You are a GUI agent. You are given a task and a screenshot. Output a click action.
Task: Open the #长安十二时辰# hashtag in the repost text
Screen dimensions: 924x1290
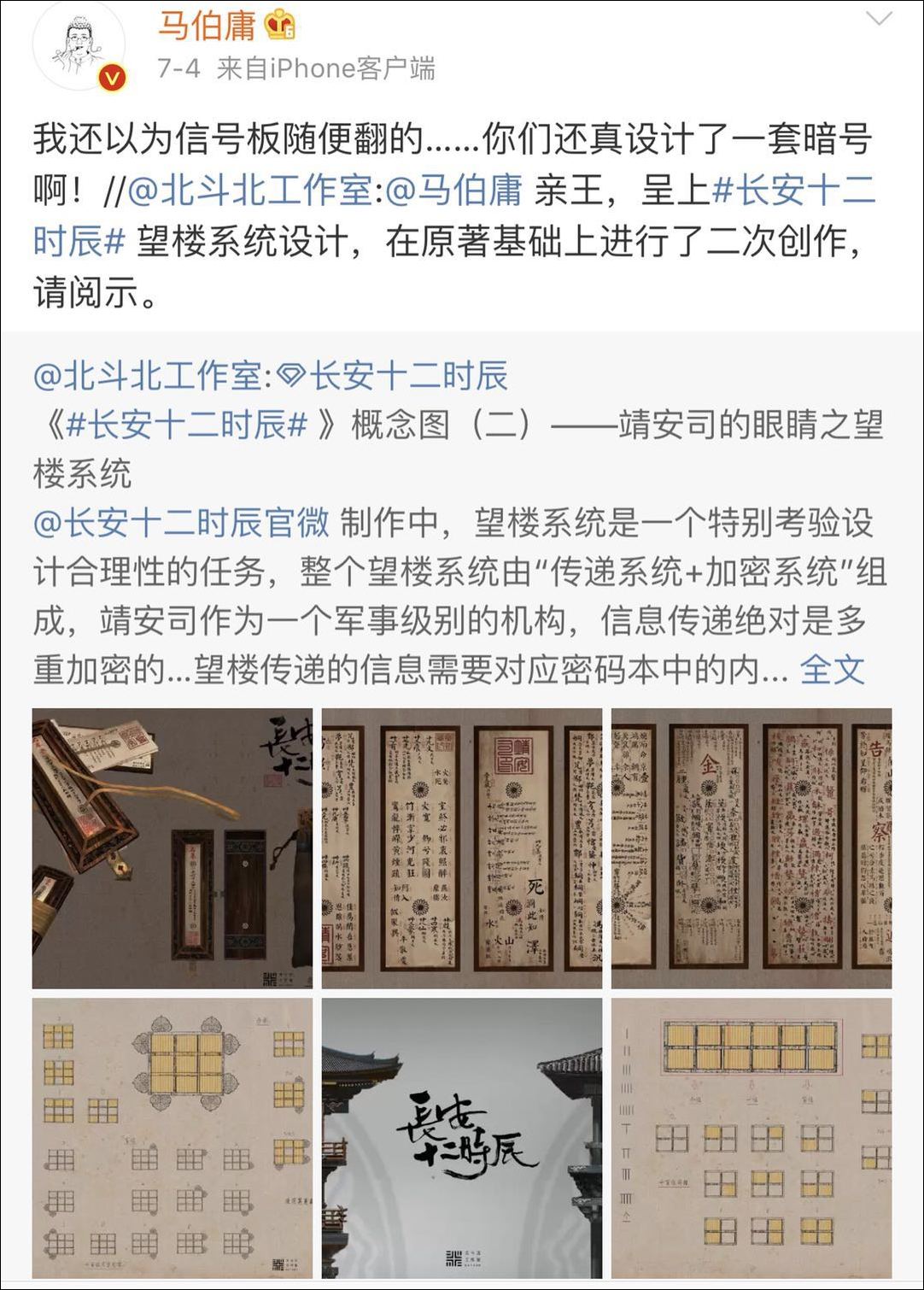(x=454, y=216)
